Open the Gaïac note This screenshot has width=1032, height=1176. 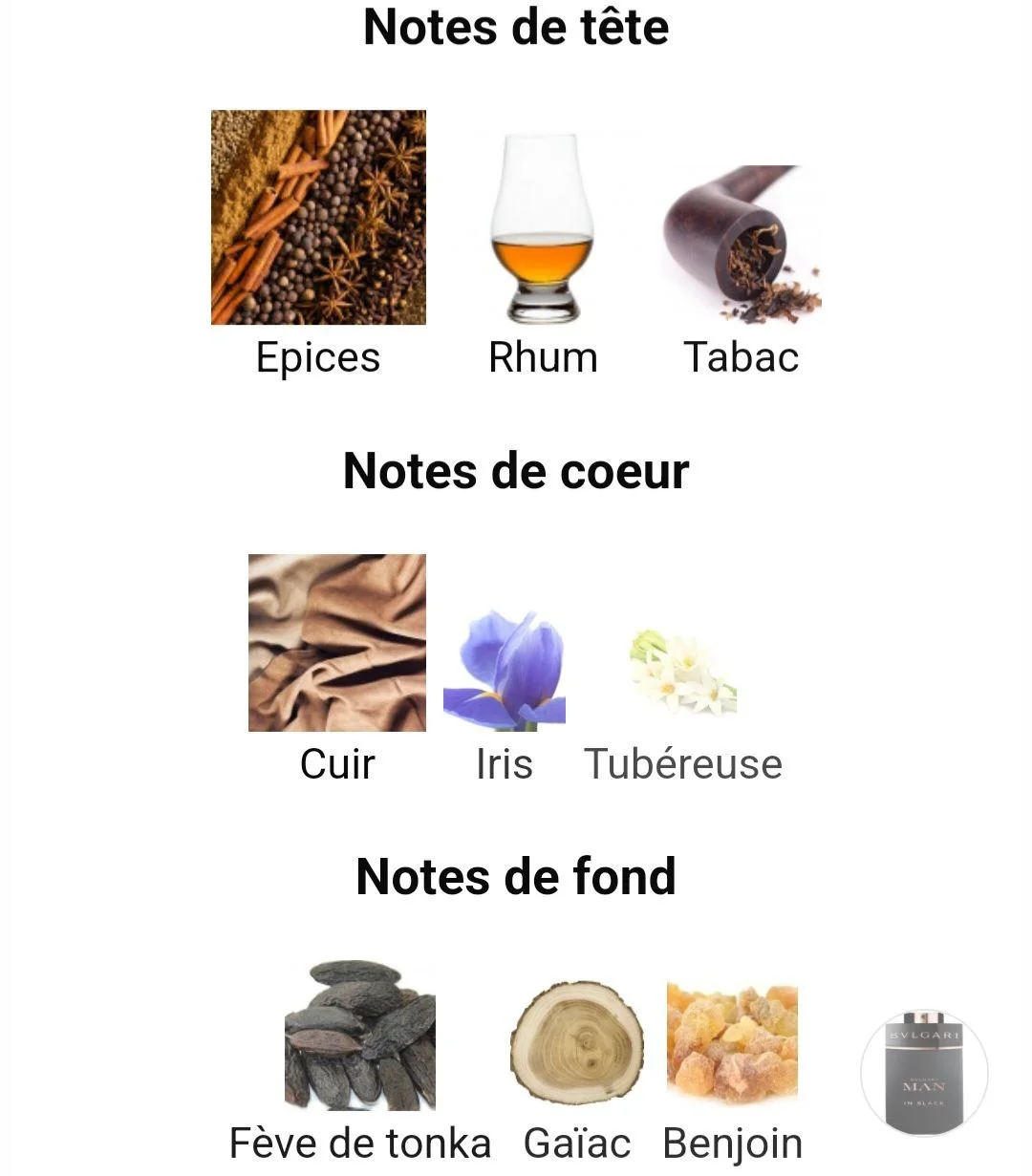(576, 1042)
